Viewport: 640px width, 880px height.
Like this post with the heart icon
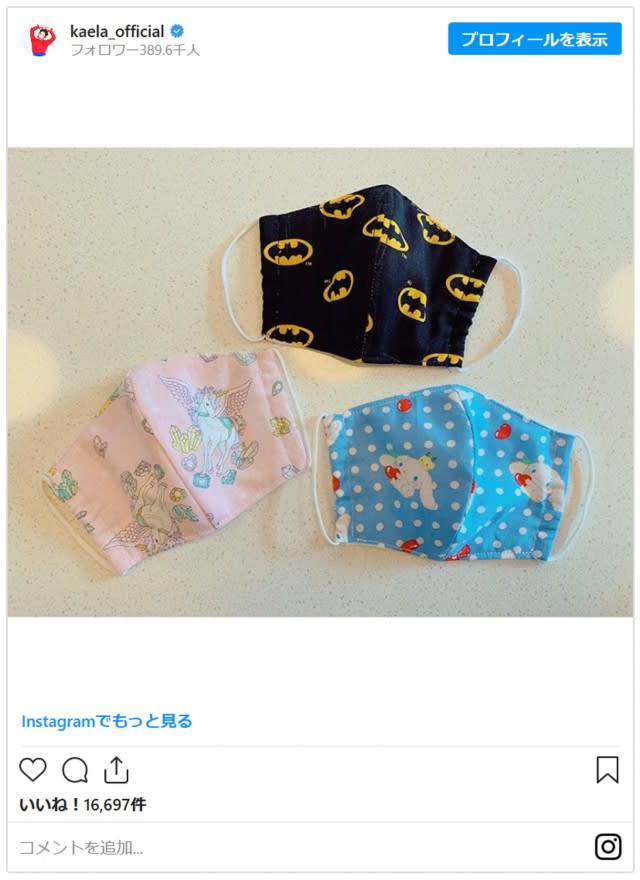(33, 770)
